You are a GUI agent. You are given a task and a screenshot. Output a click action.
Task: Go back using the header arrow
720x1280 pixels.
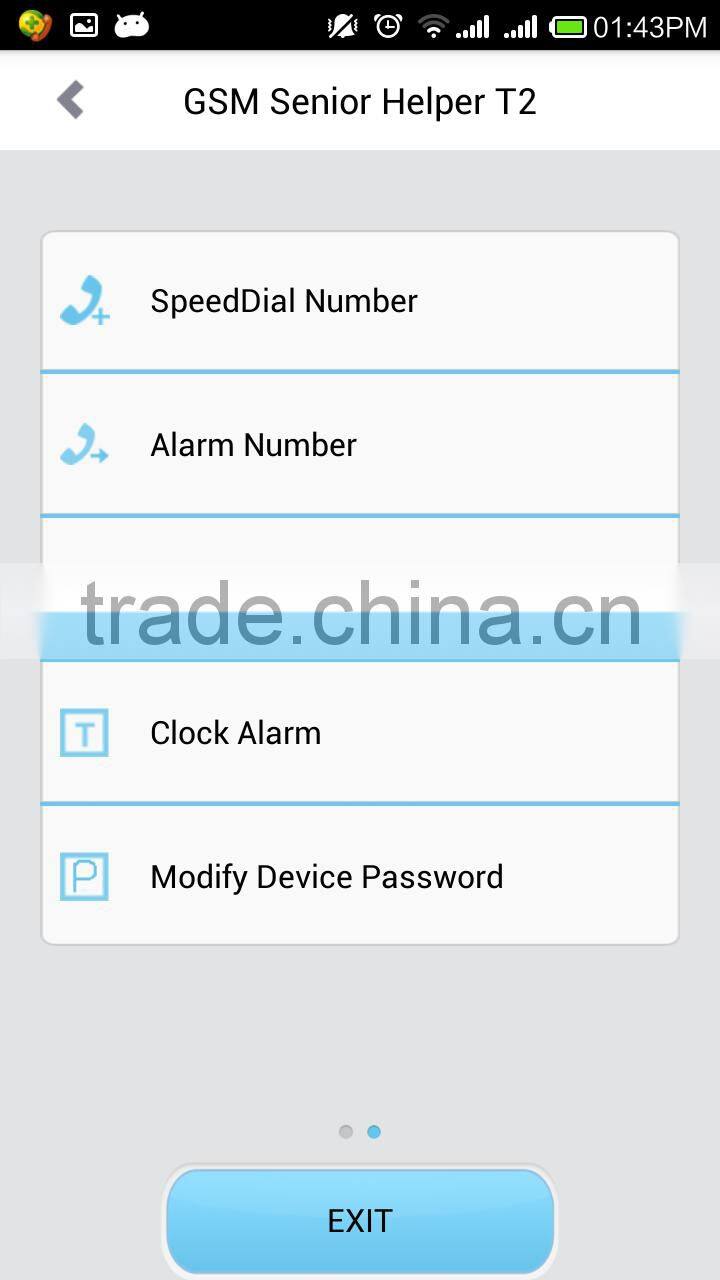(x=70, y=100)
